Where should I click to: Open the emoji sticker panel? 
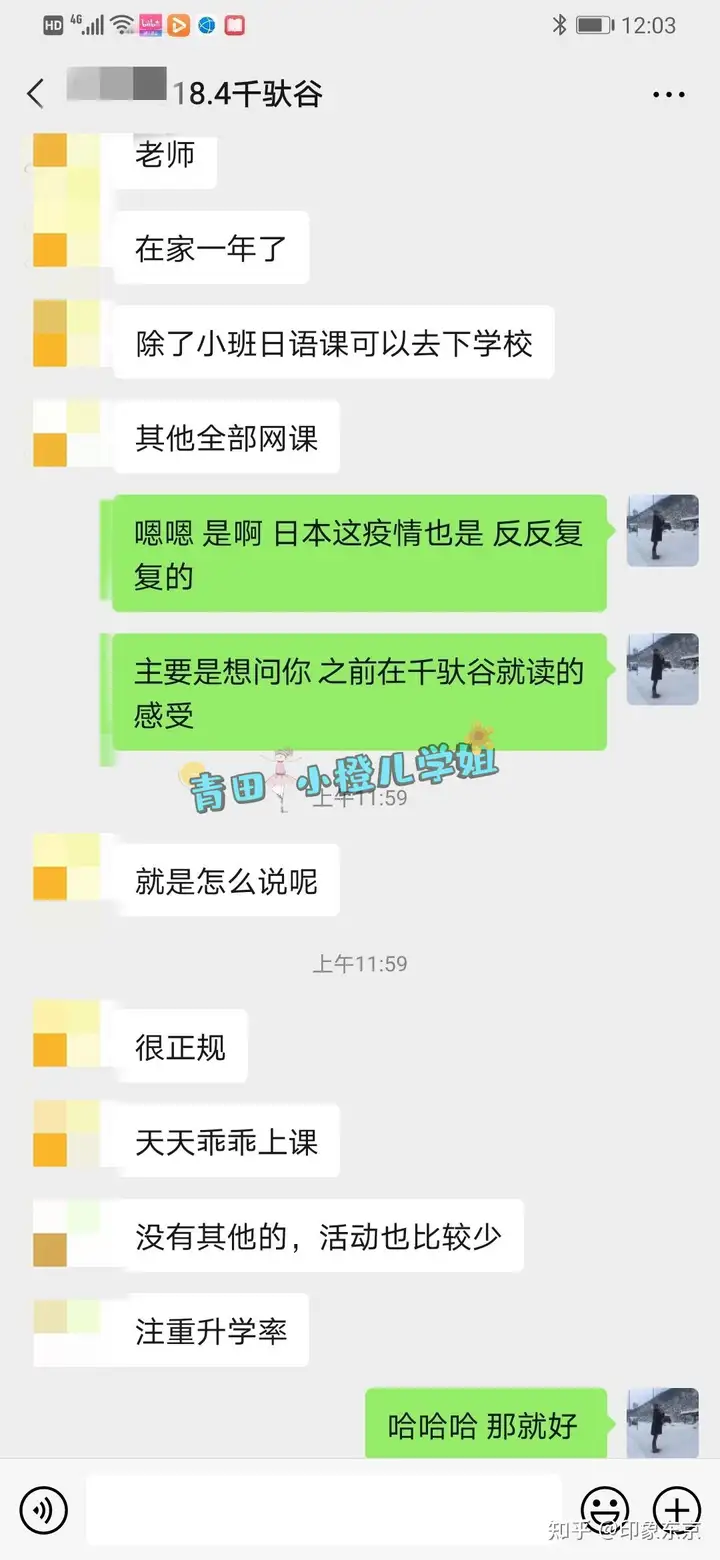click(605, 1508)
